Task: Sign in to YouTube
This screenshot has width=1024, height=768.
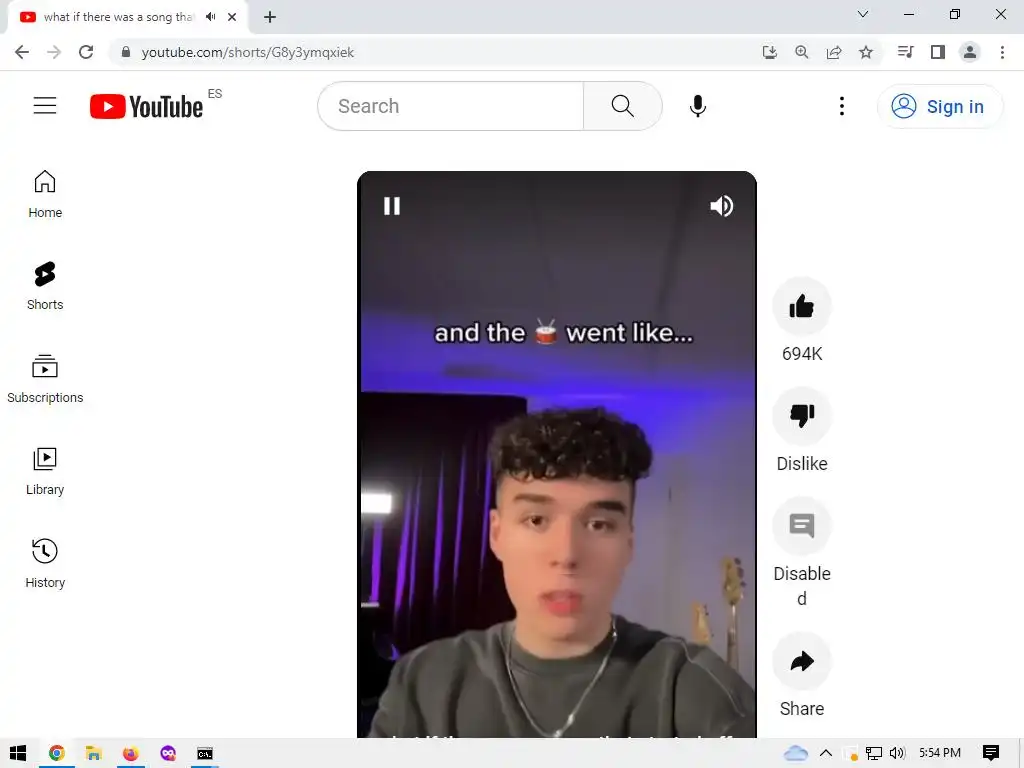Action: 939,106
